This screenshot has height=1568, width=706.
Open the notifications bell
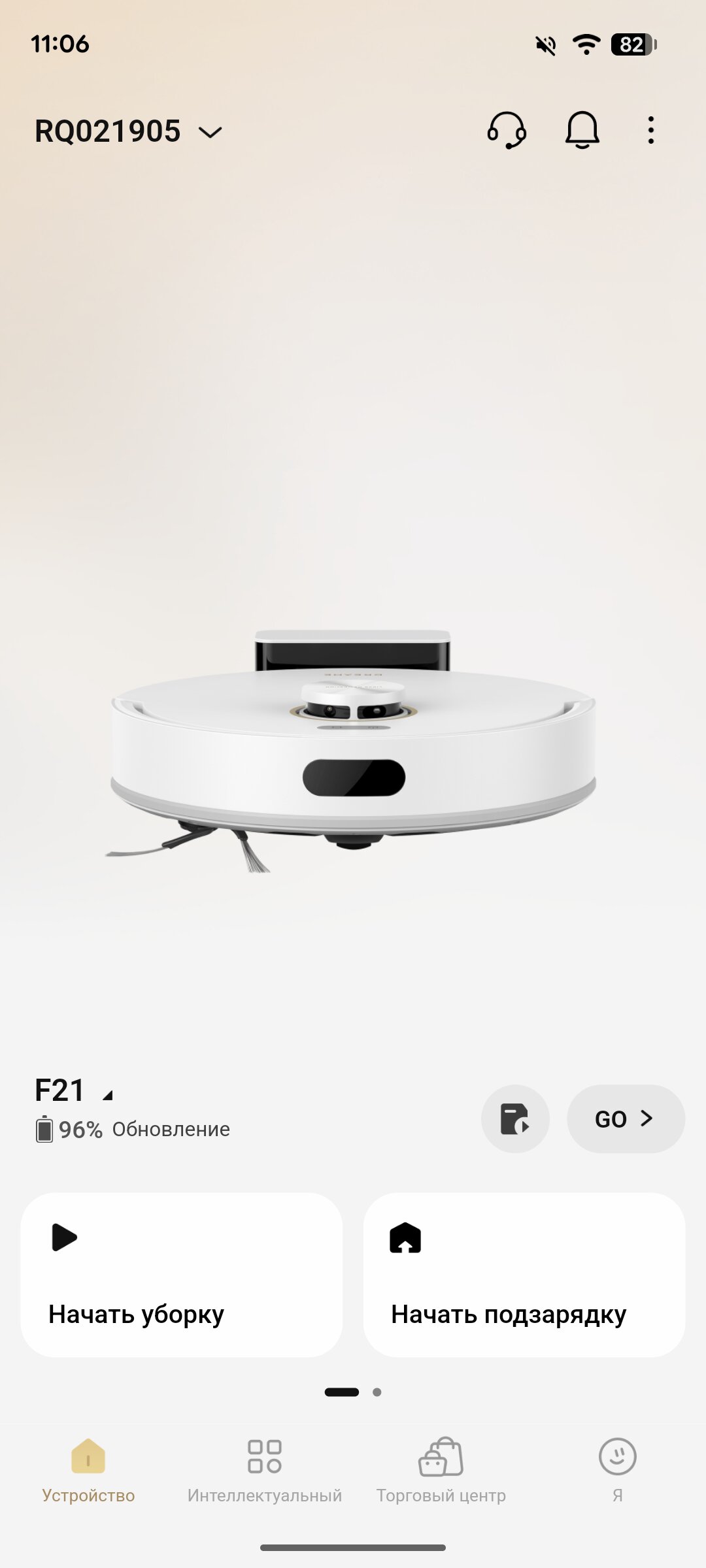pos(582,130)
